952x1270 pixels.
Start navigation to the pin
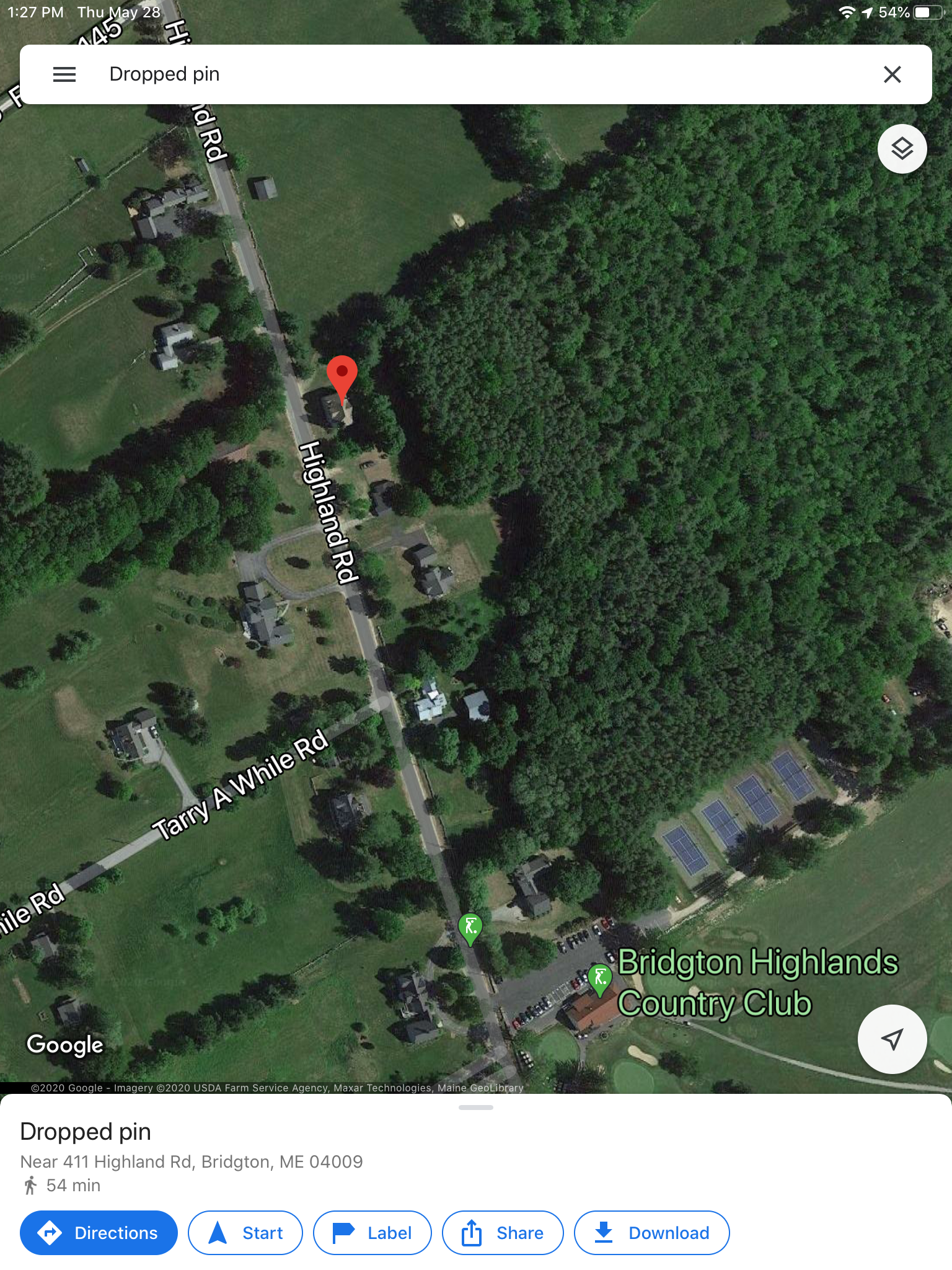coord(245,1233)
